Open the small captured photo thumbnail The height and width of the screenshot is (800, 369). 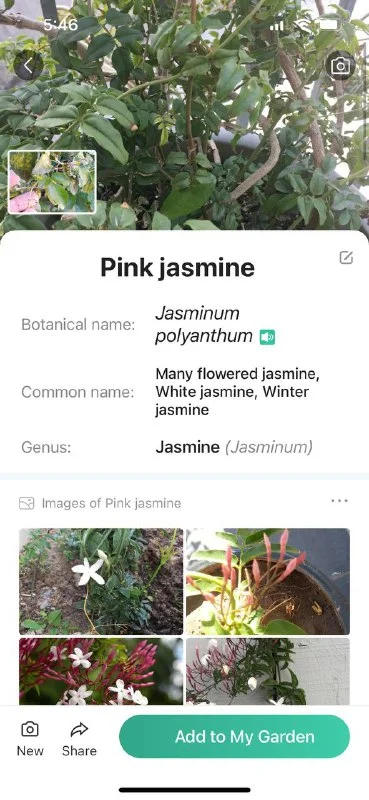coord(52,182)
